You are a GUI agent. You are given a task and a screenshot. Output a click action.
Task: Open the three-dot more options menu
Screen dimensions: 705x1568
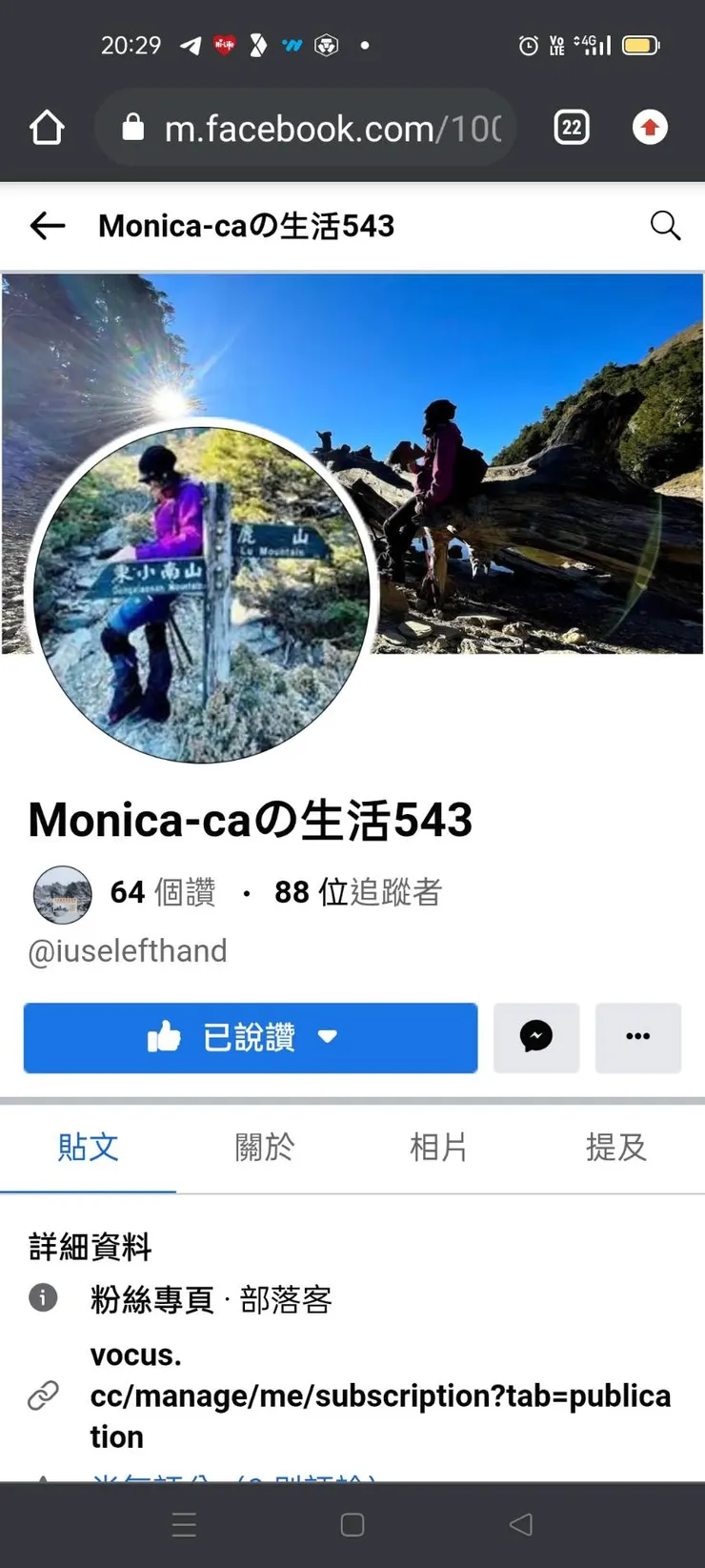pyautogui.click(x=637, y=1038)
